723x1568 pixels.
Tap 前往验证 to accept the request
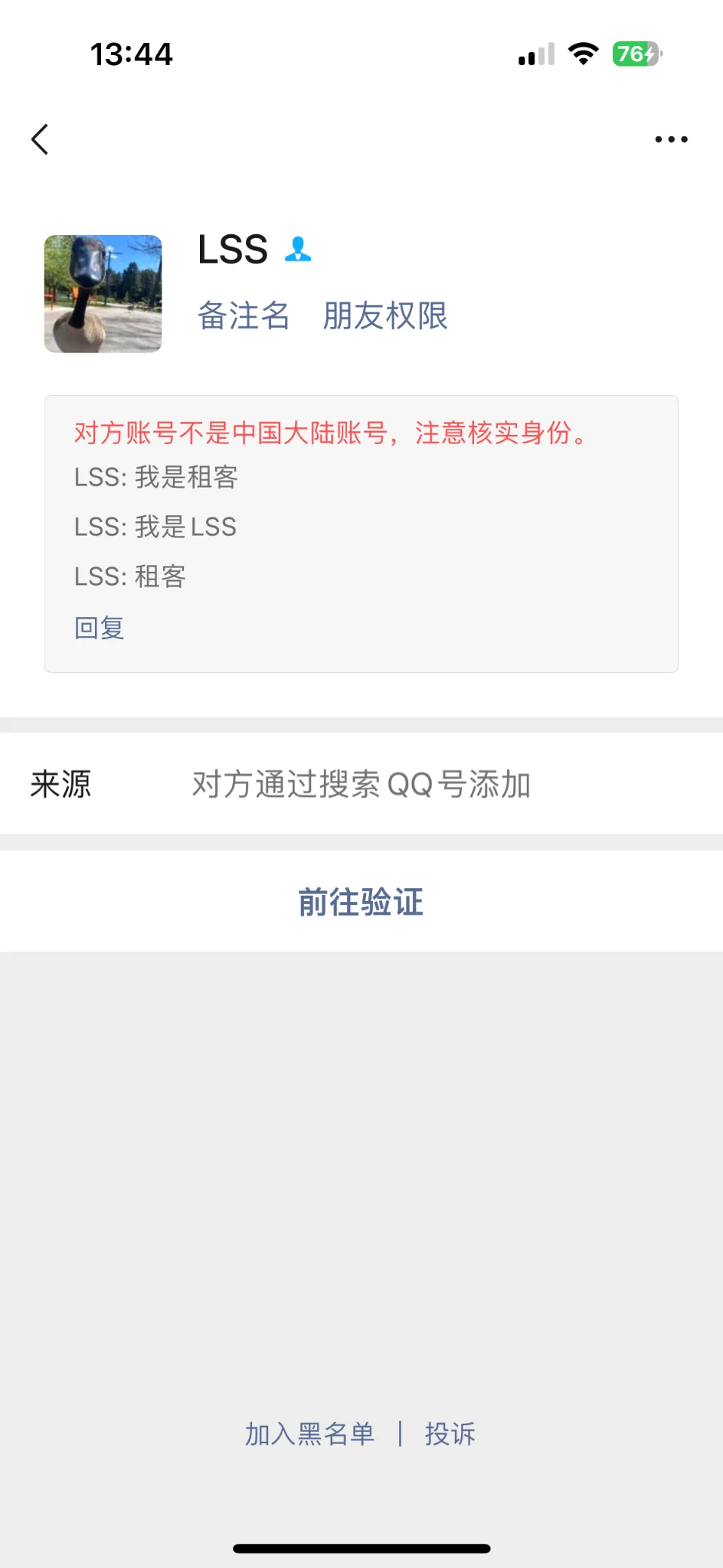coord(361,901)
